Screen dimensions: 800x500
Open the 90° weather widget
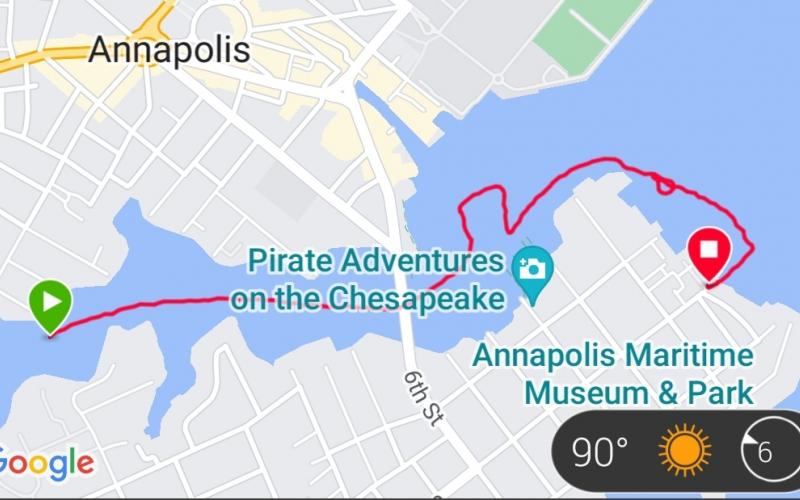click(641, 452)
